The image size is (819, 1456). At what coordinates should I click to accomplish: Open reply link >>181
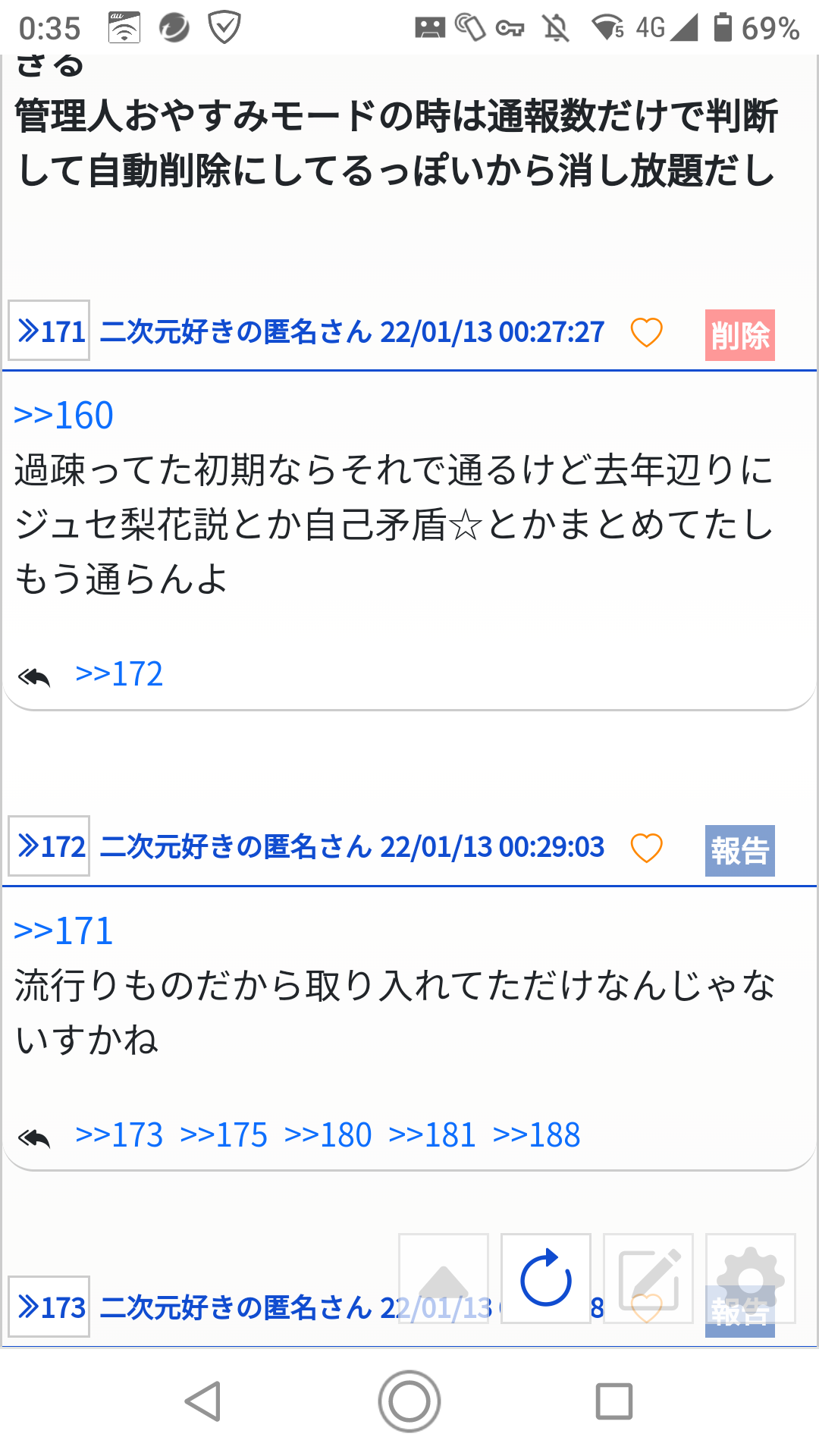(x=432, y=1135)
